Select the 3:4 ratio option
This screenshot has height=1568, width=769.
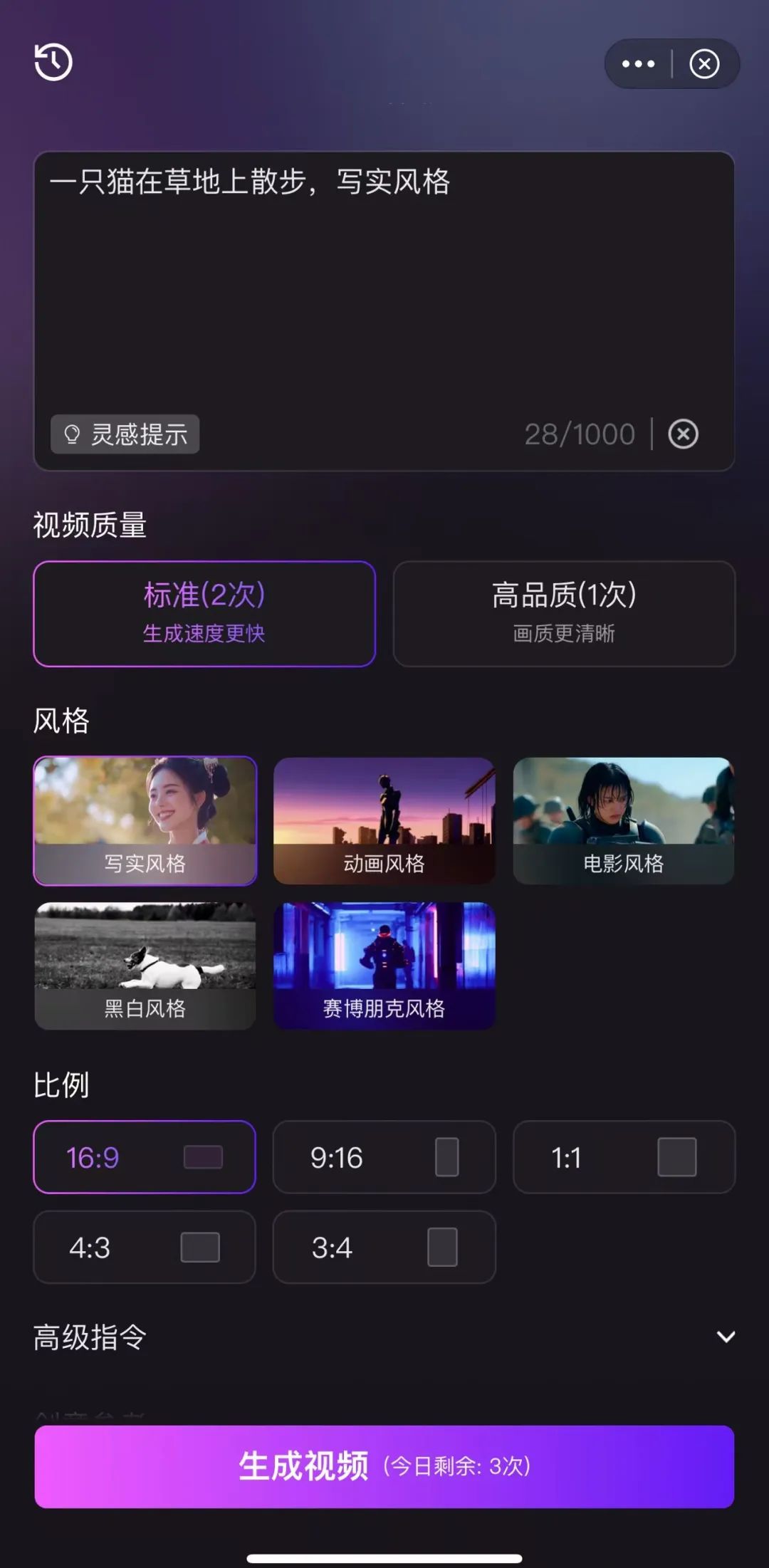point(384,1247)
